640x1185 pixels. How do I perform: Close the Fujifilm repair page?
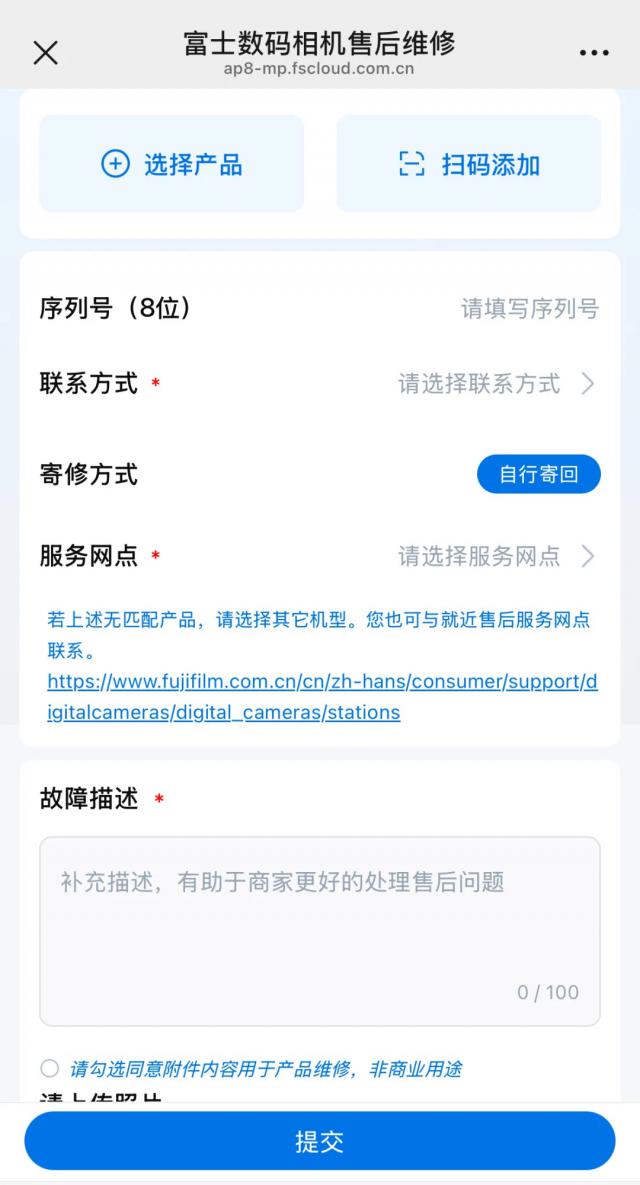46,53
